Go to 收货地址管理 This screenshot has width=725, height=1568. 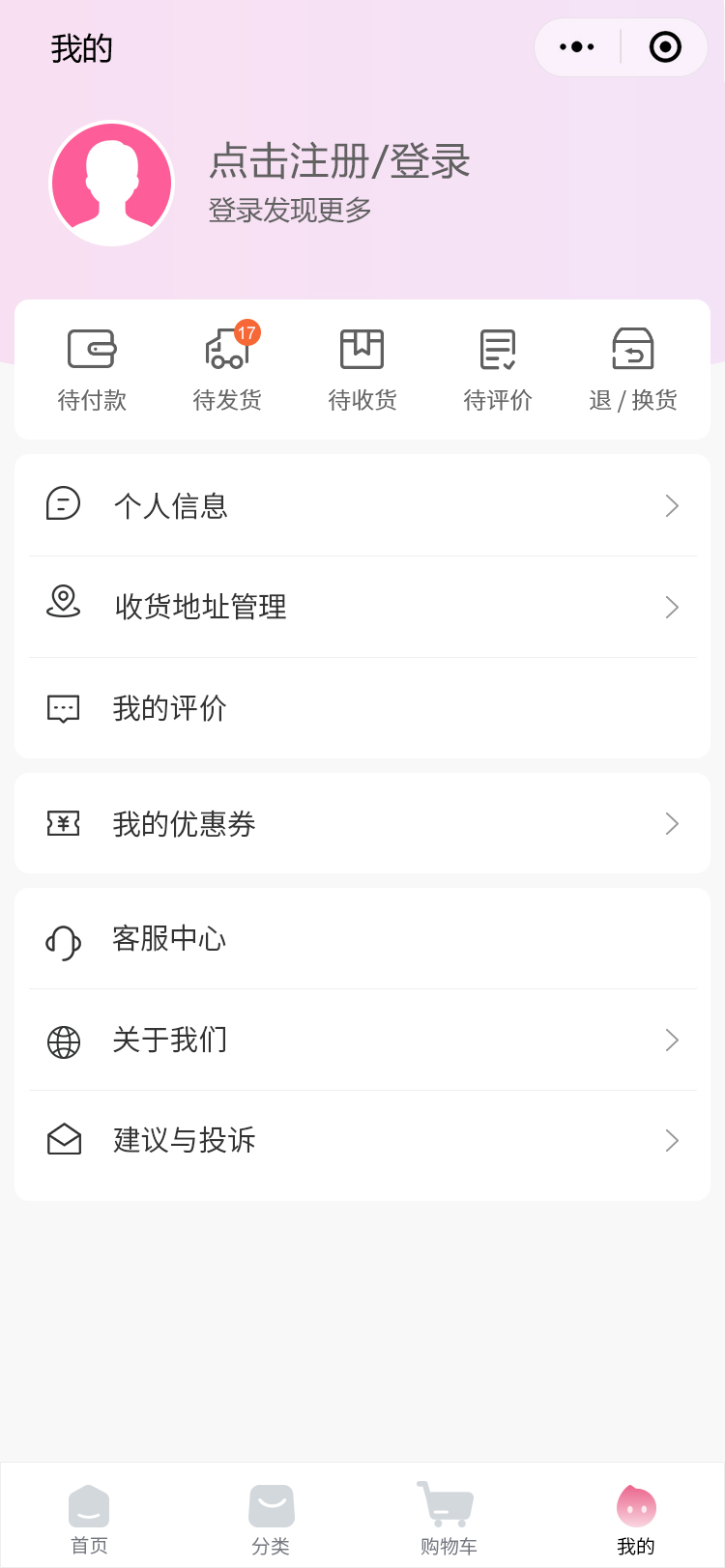[362, 607]
